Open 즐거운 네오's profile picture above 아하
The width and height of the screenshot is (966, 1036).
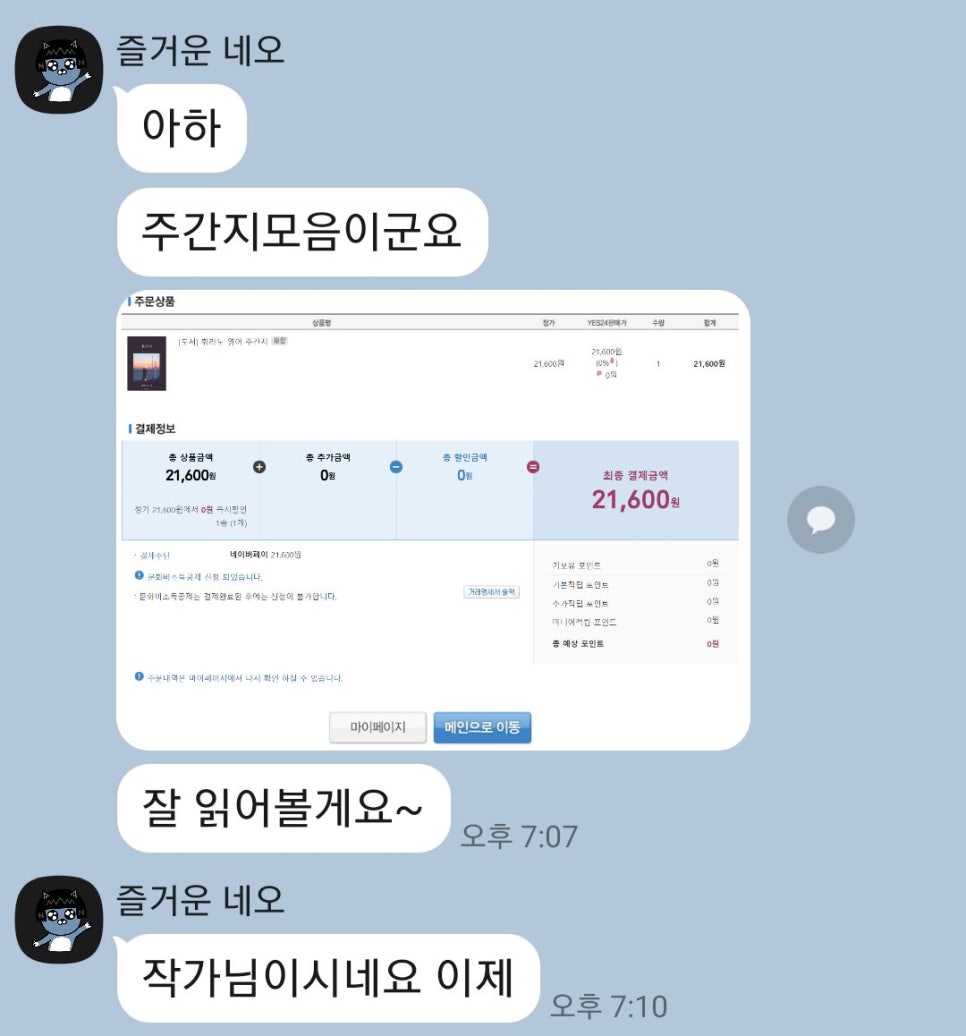click(x=59, y=69)
